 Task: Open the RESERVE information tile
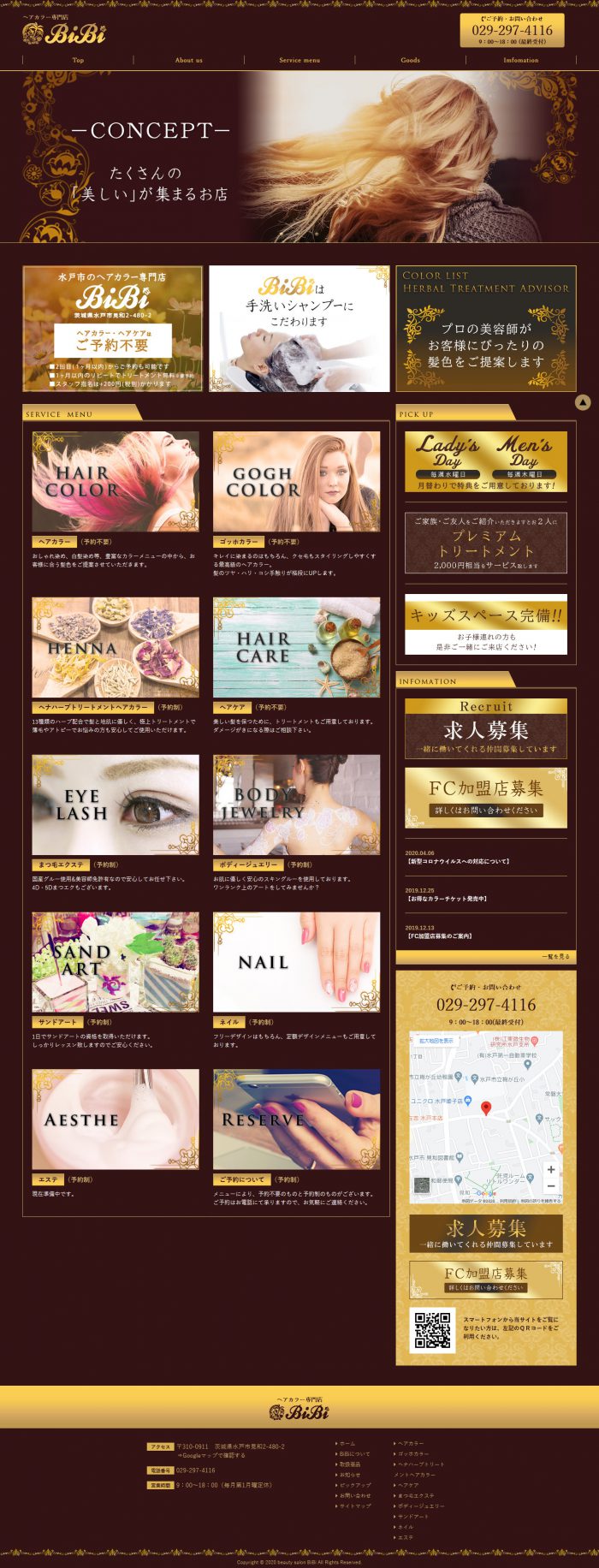tap(296, 1119)
